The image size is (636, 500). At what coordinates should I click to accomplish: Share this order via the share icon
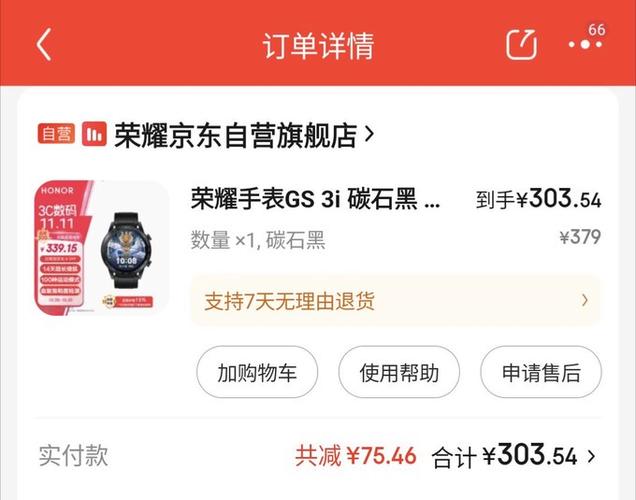521,45
